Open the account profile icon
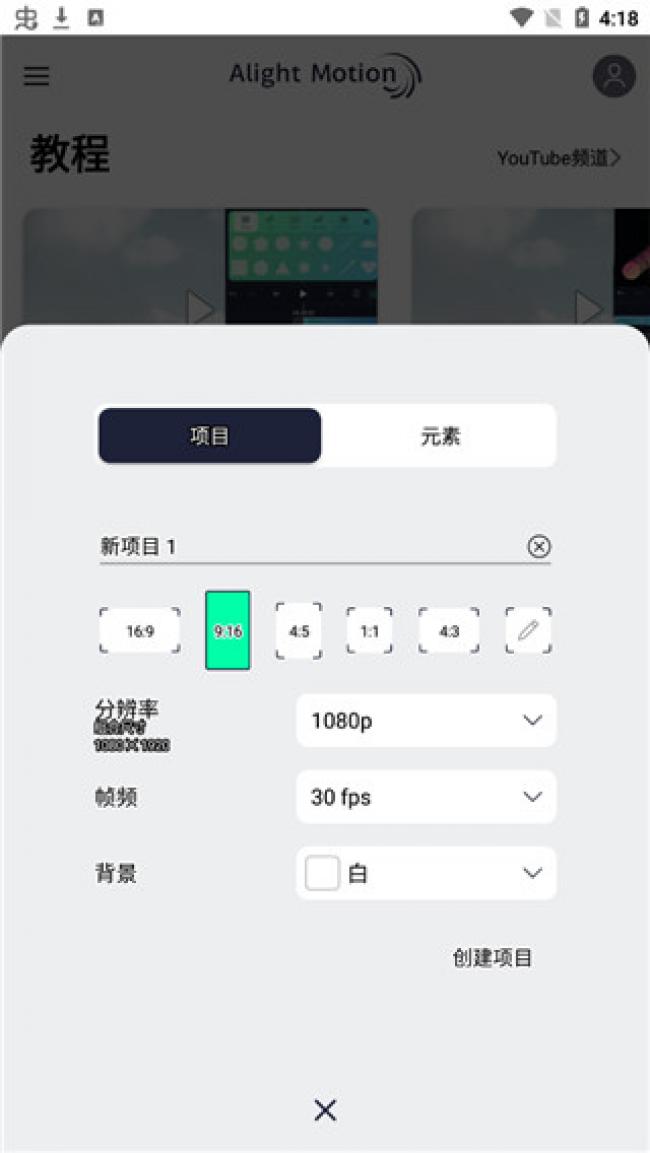 coord(614,76)
